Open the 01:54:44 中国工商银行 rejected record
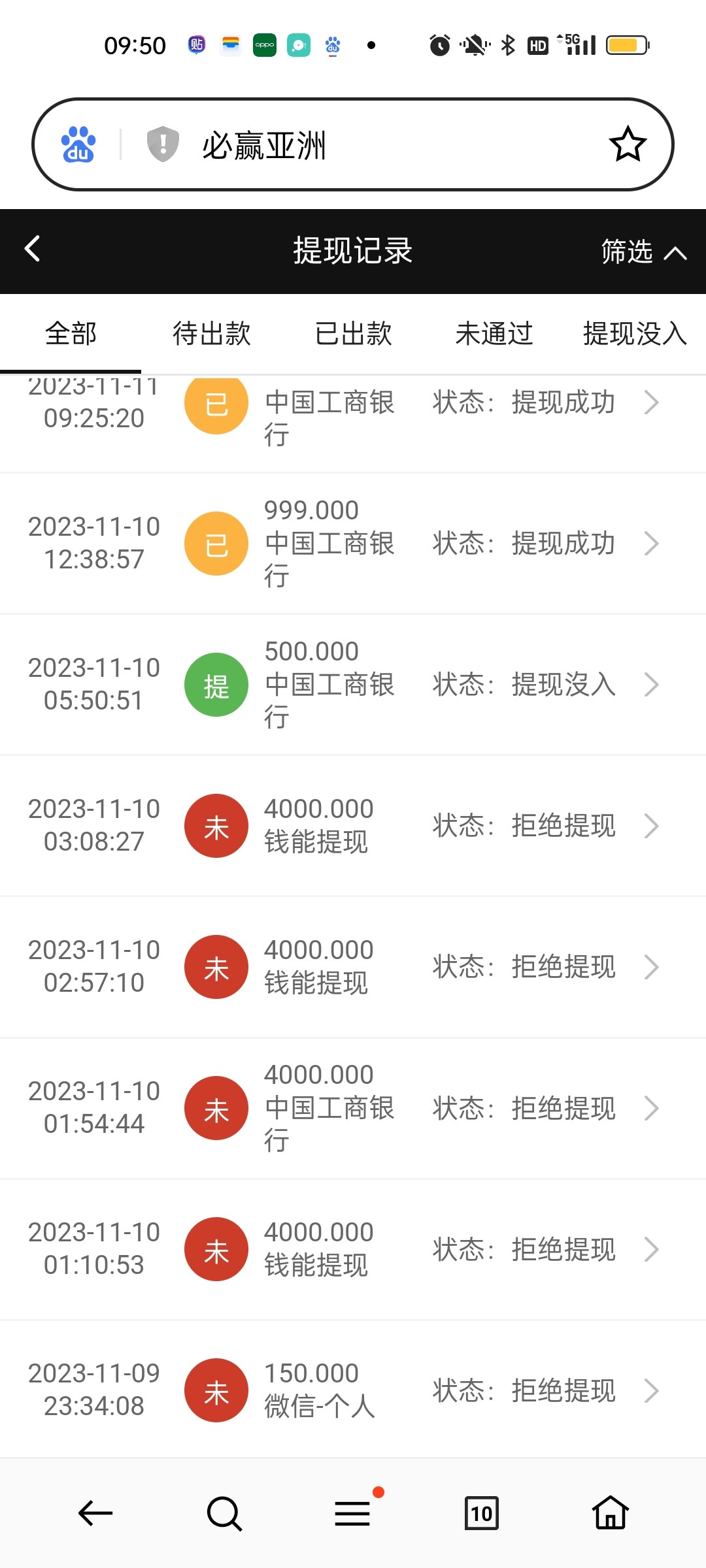Image resolution: width=706 pixels, height=1568 pixels. click(353, 1108)
